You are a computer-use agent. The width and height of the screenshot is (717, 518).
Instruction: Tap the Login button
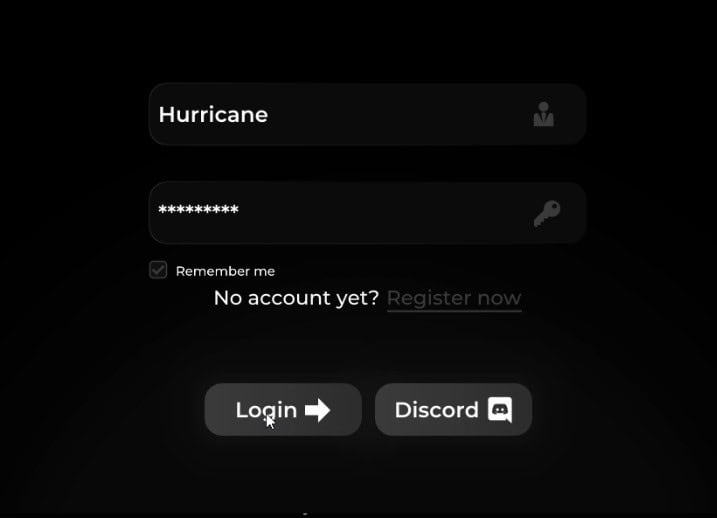(x=283, y=410)
